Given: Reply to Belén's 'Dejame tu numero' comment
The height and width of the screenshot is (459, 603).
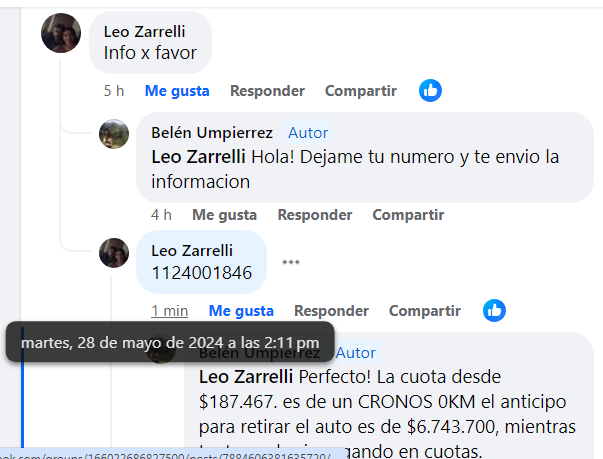Looking at the screenshot, I should pos(314,214).
